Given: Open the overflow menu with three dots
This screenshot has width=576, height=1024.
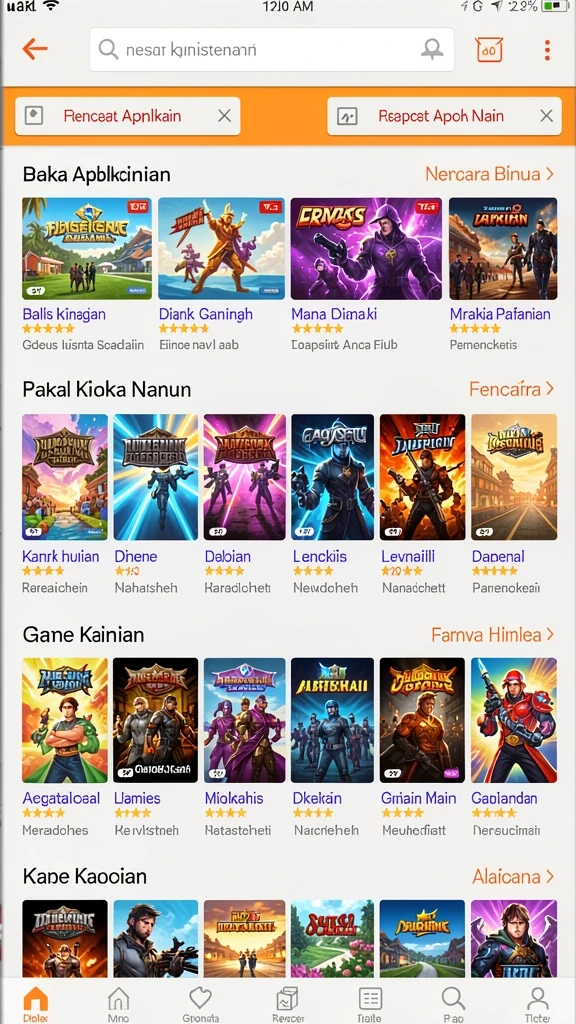Looking at the screenshot, I should tap(547, 50).
